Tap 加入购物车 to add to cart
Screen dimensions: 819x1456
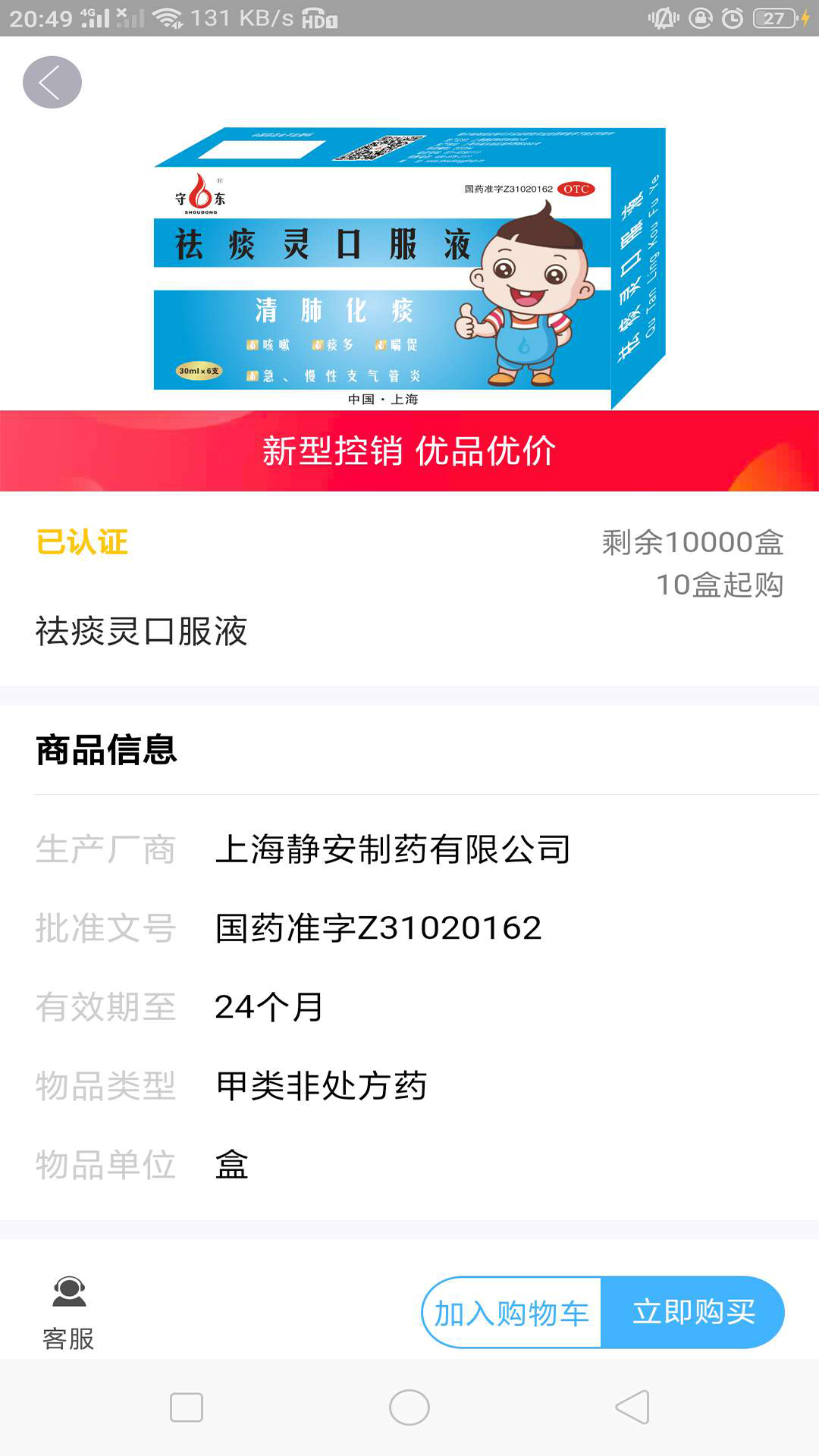point(512,1313)
